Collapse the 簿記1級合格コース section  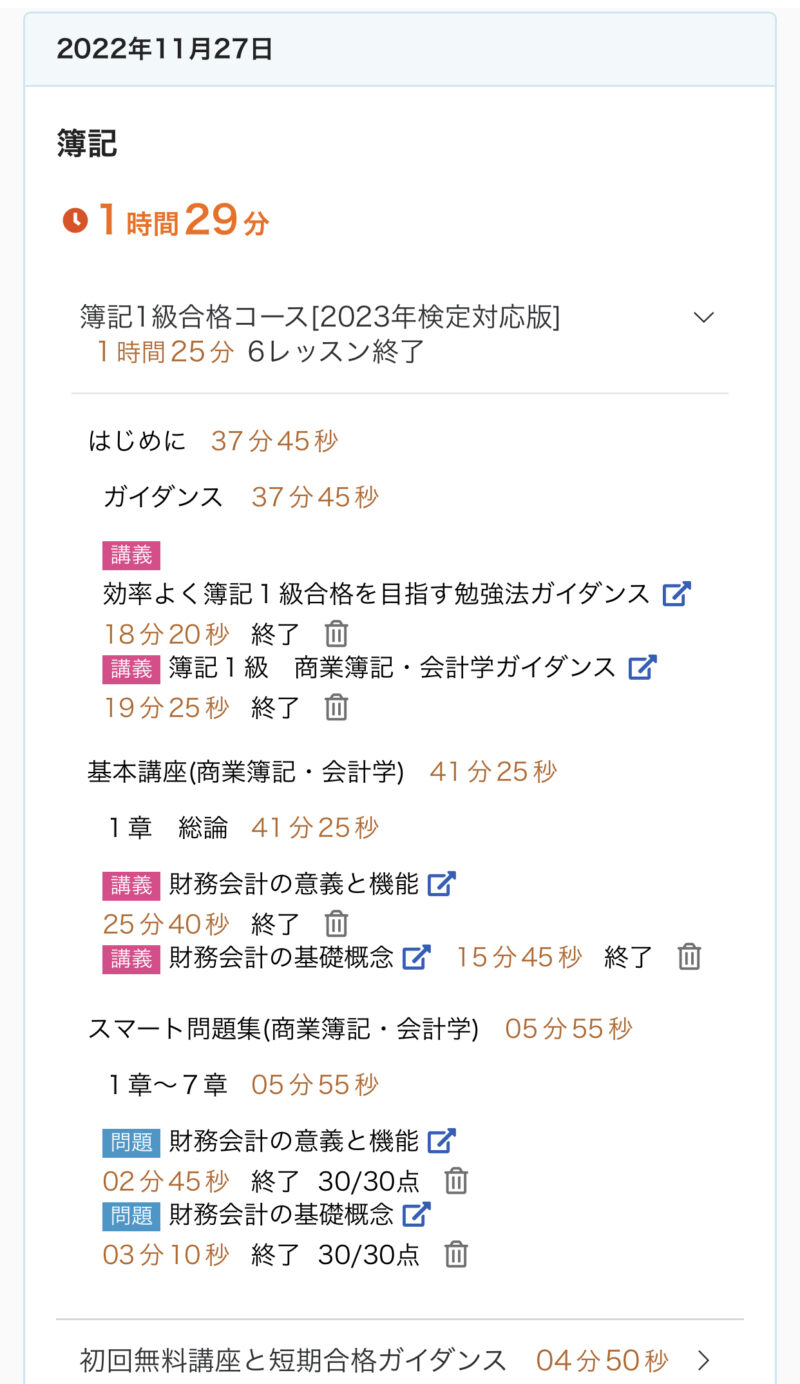[x=704, y=318]
